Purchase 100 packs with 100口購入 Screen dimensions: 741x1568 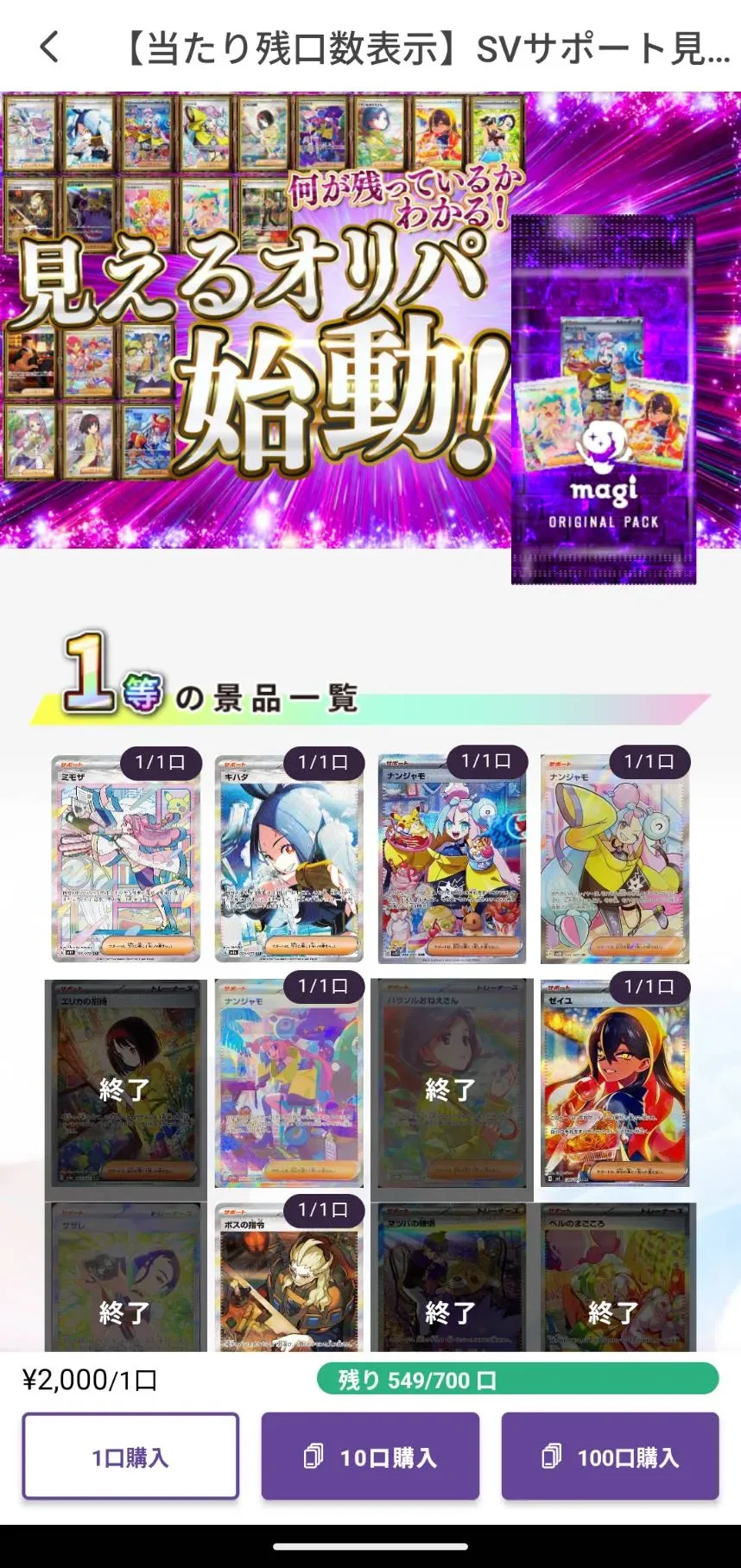610,1457
